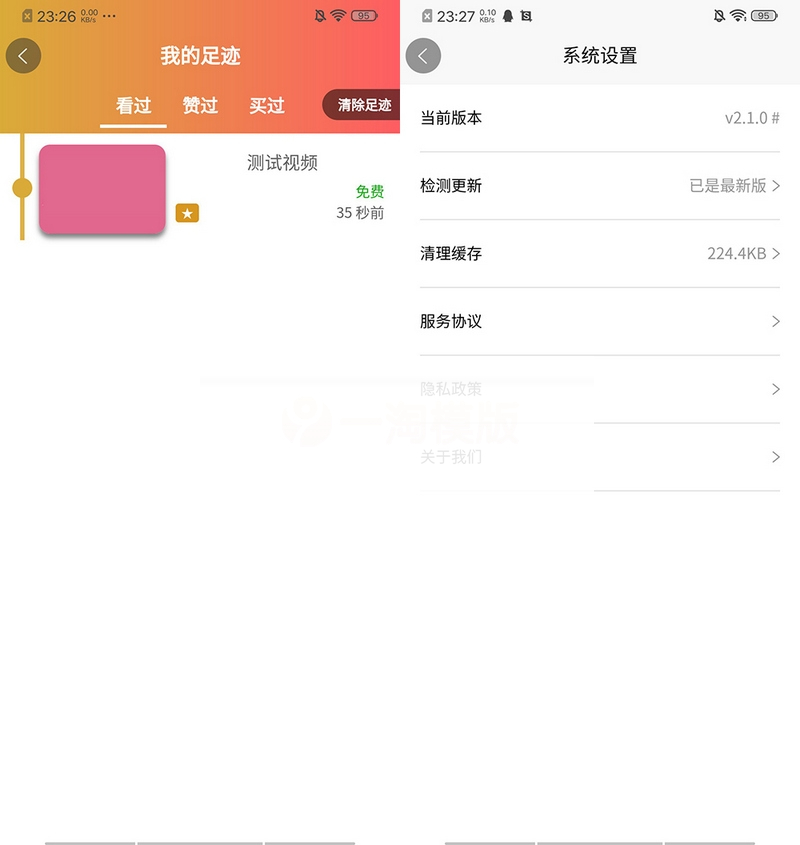Screen dimensions: 800x845
Task: Go back from the 我的足迹 page
Action: coord(23,56)
